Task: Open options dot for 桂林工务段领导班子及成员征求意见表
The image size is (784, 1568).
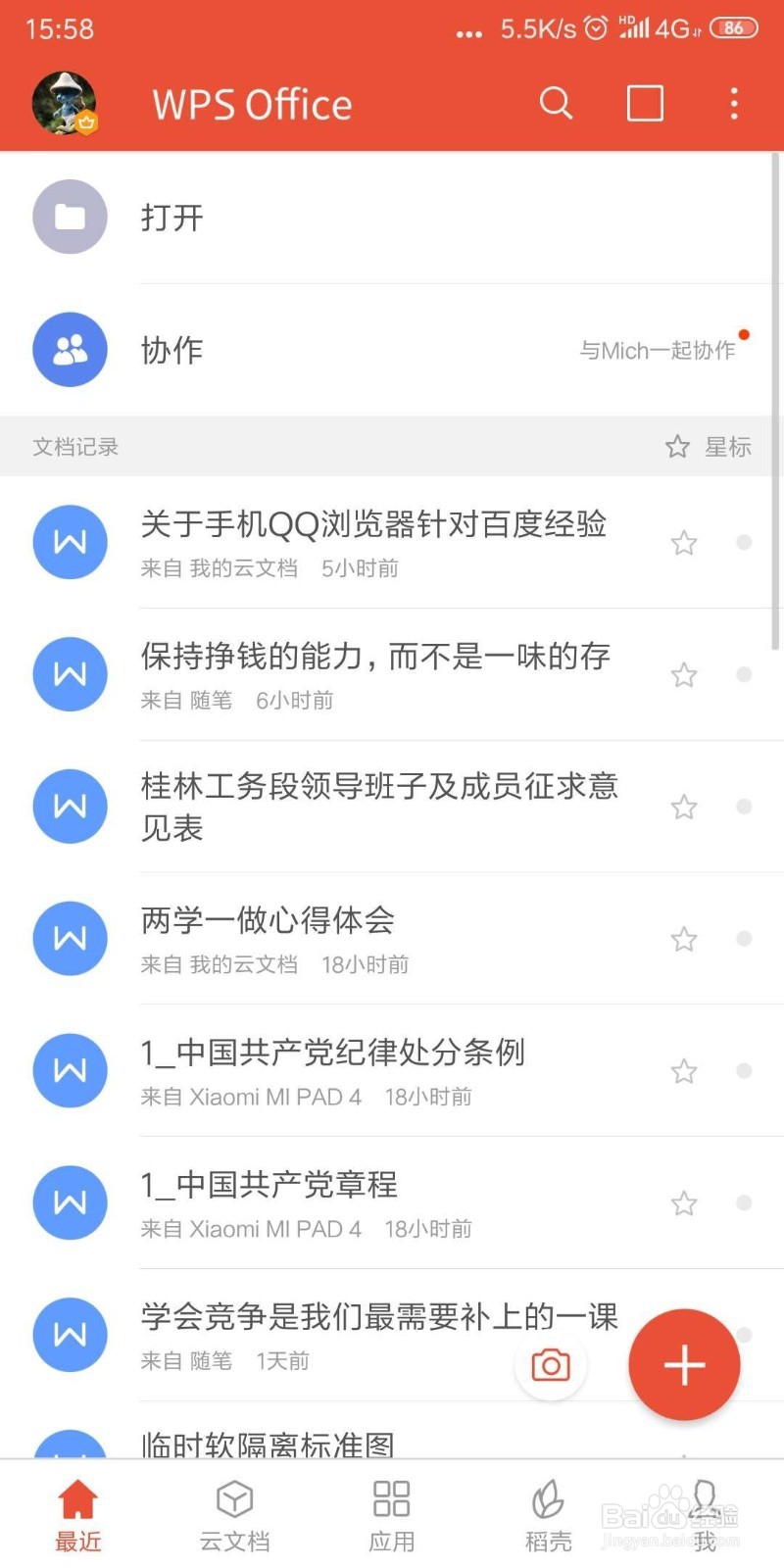Action: [x=744, y=807]
